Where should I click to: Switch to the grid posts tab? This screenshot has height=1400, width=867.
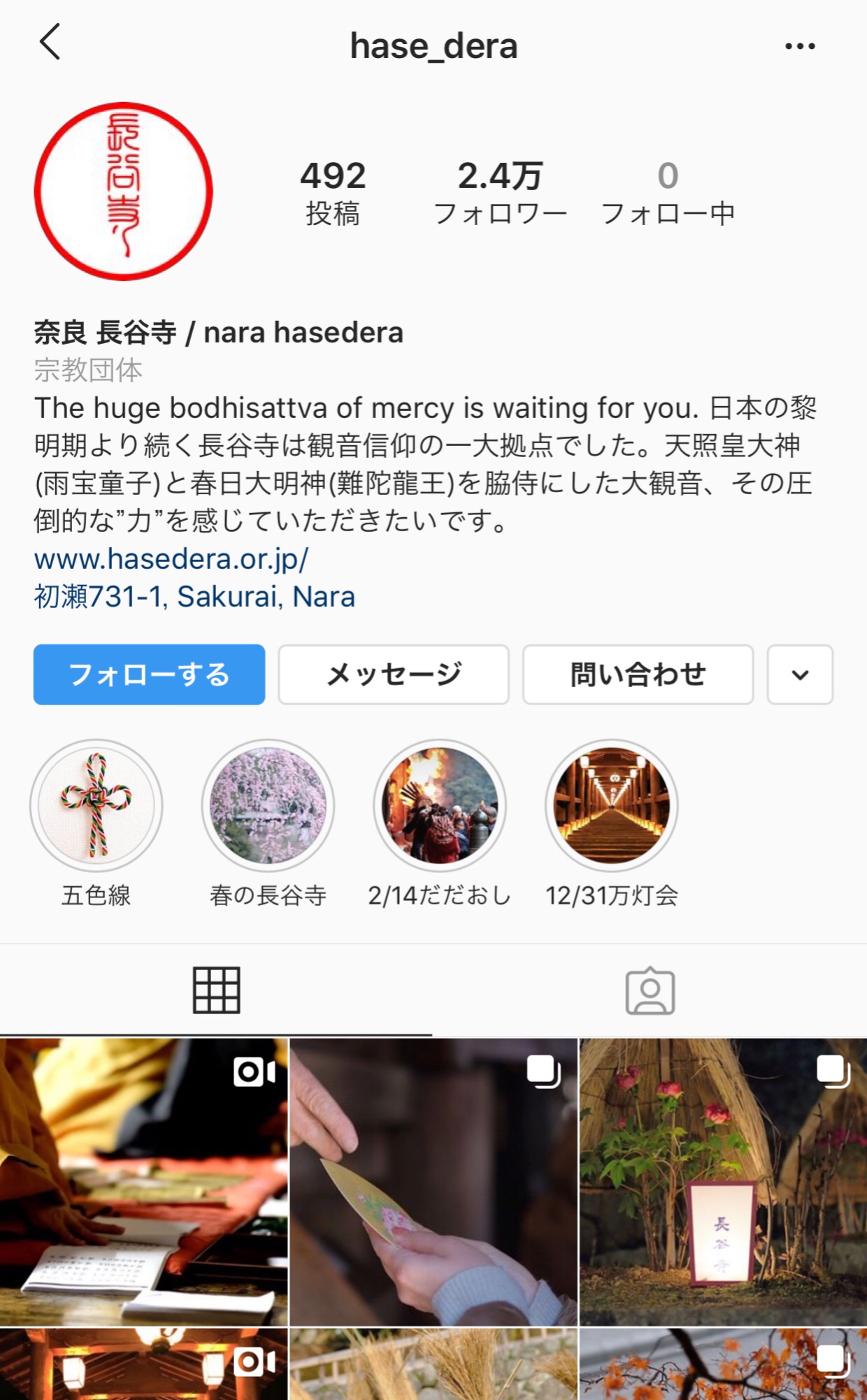(216, 990)
